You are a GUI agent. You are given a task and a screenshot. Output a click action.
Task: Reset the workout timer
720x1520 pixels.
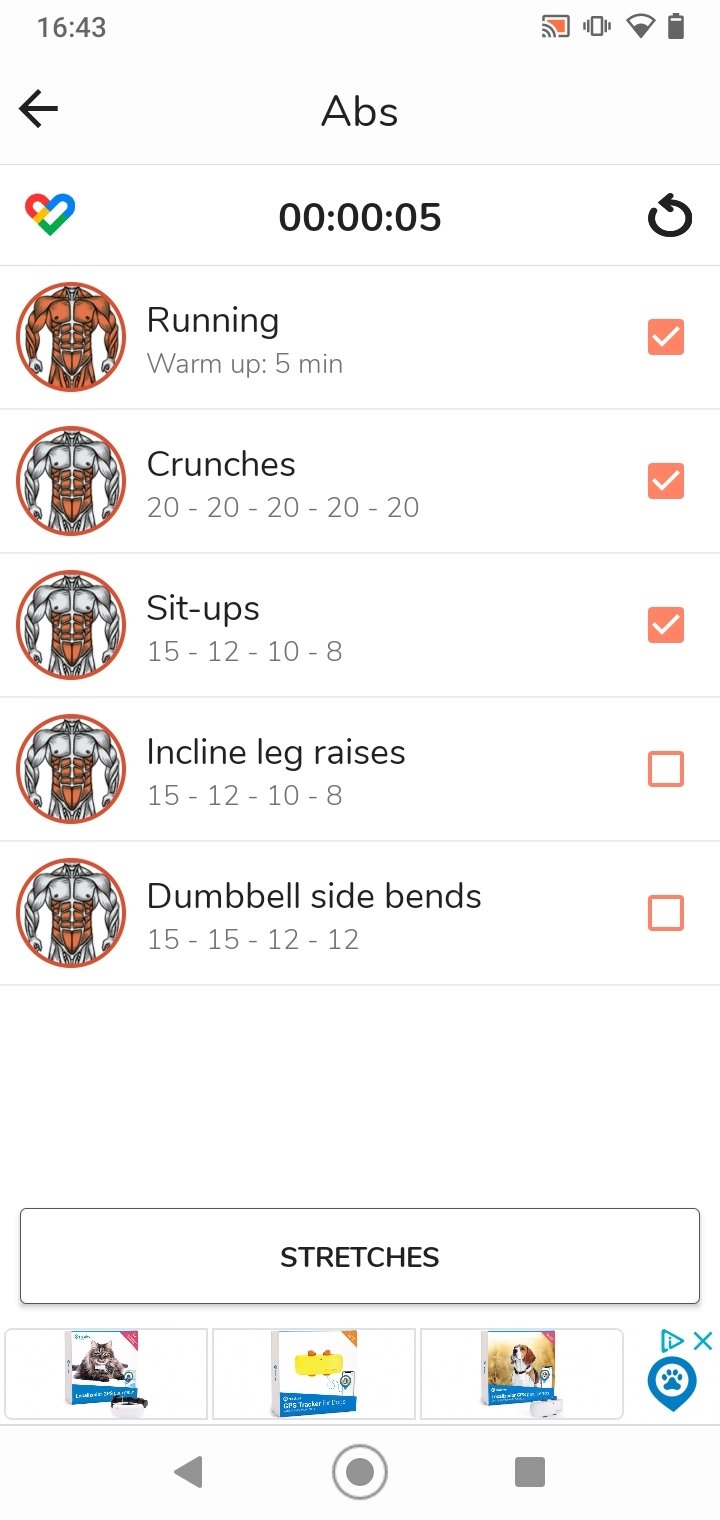point(669,216)
